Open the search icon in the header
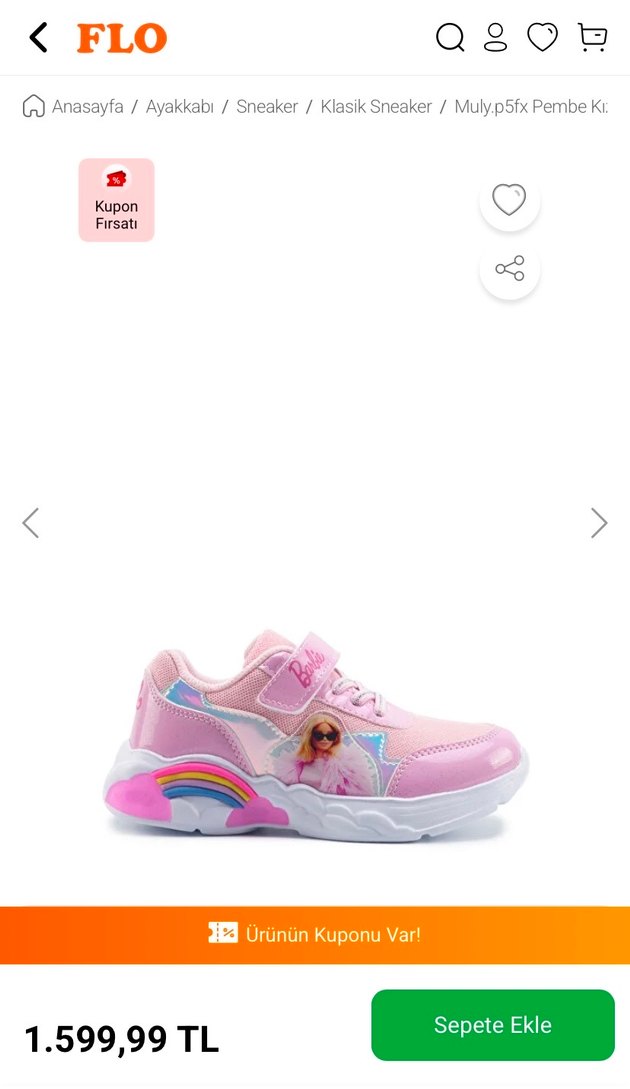This screenshot has height=1089, width=630. (450, 38)
